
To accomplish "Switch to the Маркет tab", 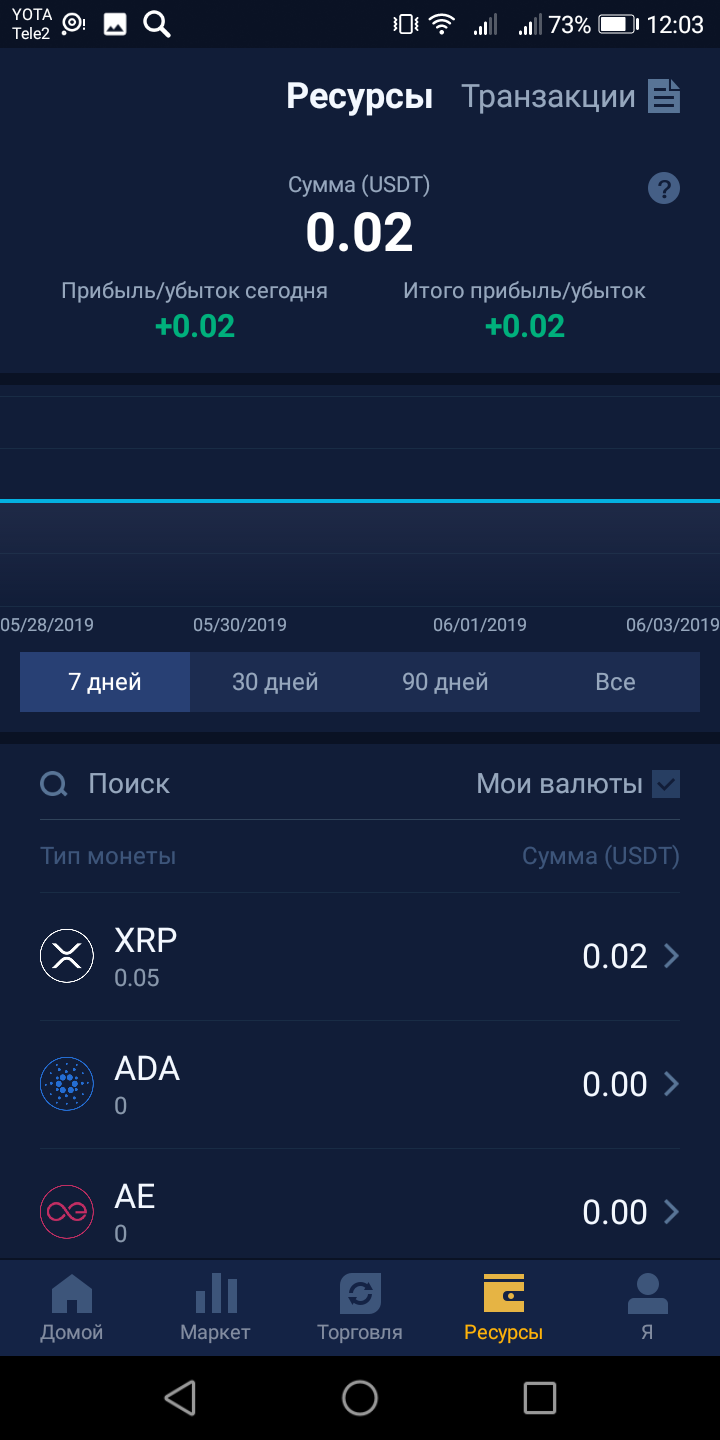I will [x=215, y=1308].
